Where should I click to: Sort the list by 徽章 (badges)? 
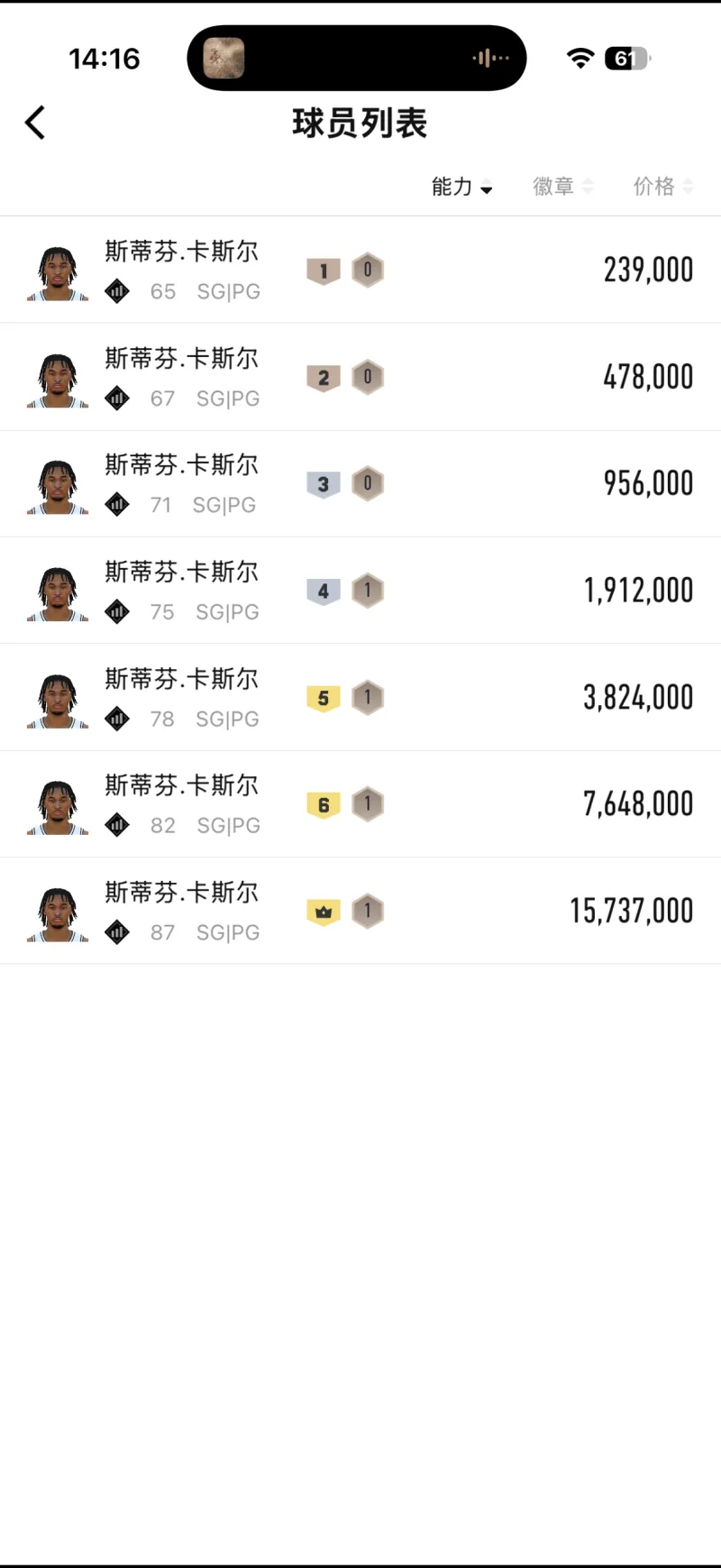point(562,187)
